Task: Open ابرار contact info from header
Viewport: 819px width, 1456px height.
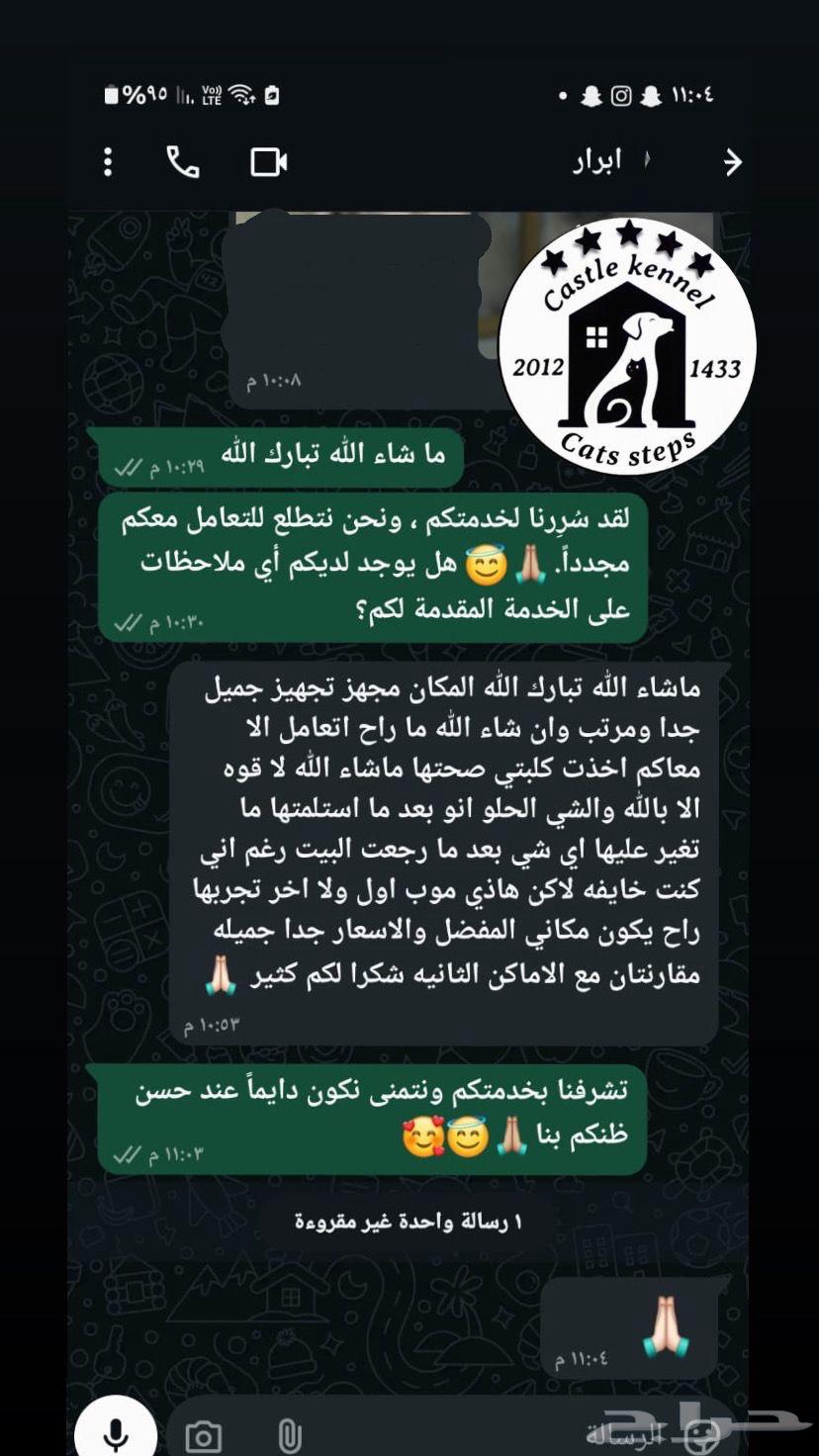Action: pyautogui.click(x=596, y=162)
